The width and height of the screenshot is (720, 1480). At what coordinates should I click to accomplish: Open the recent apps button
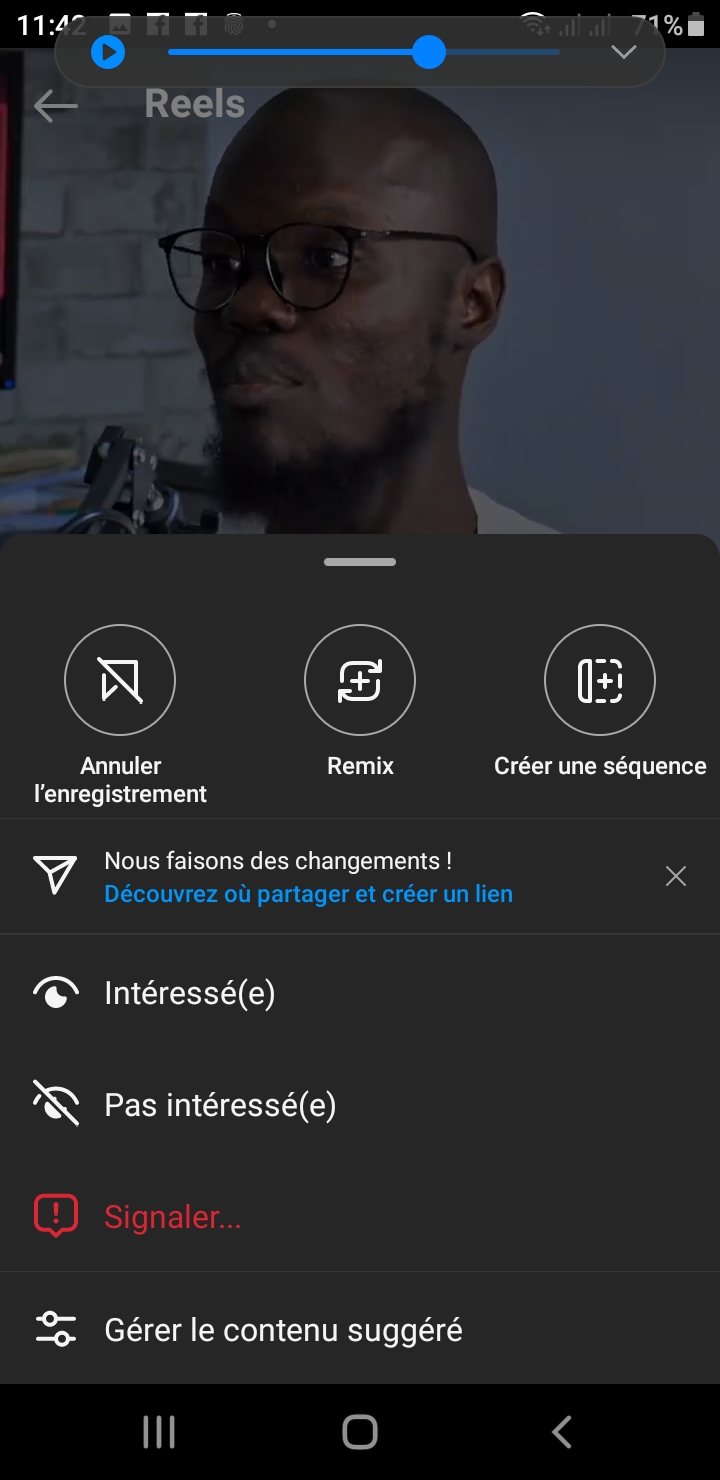(159, 1432)
